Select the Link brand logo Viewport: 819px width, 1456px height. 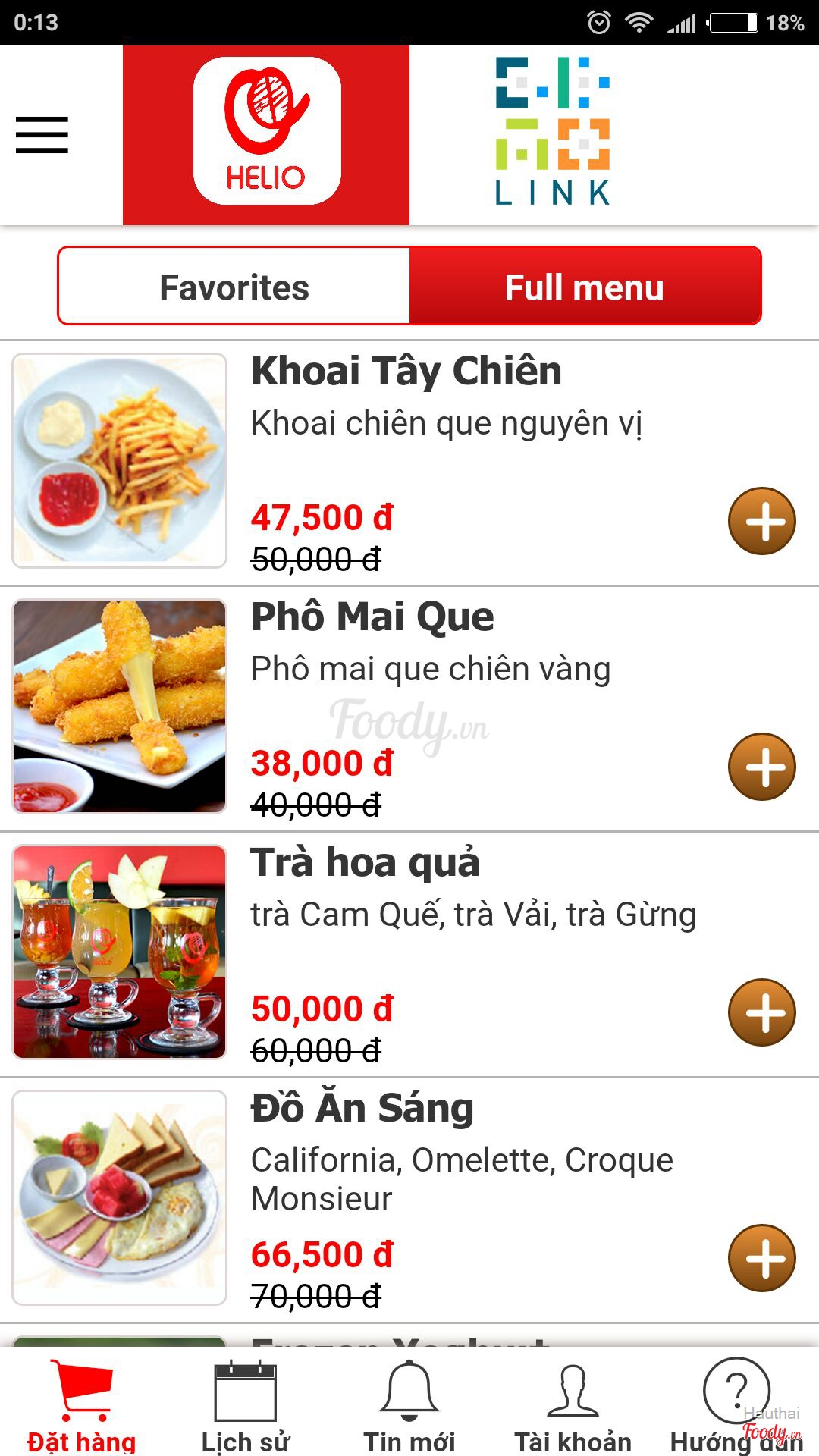(x=553, y=131)
